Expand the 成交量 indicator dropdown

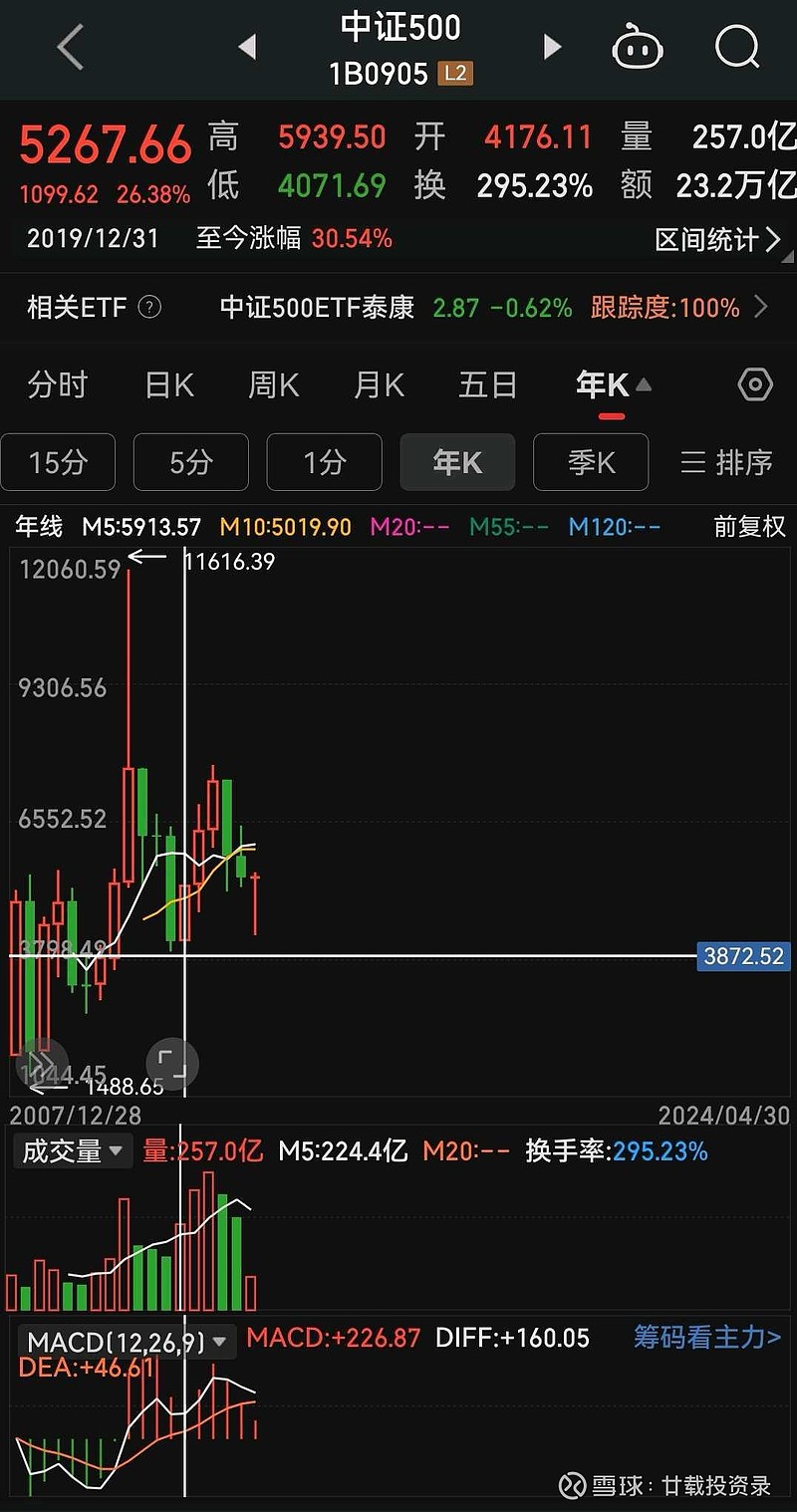pyautogui.click(x=72, y=1151)
